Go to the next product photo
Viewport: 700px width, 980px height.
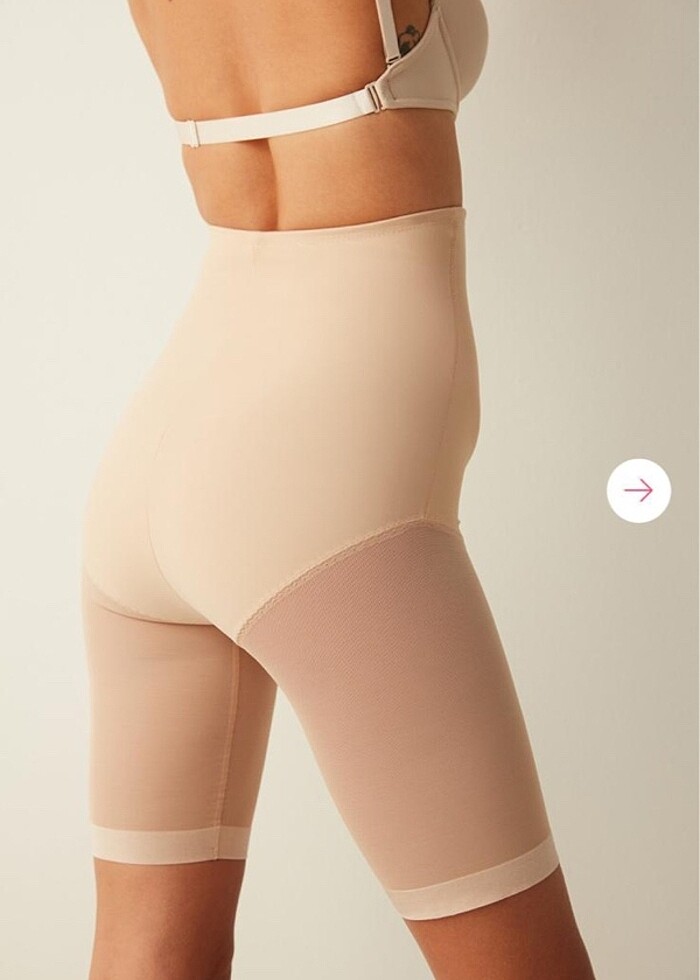point(638,490)
